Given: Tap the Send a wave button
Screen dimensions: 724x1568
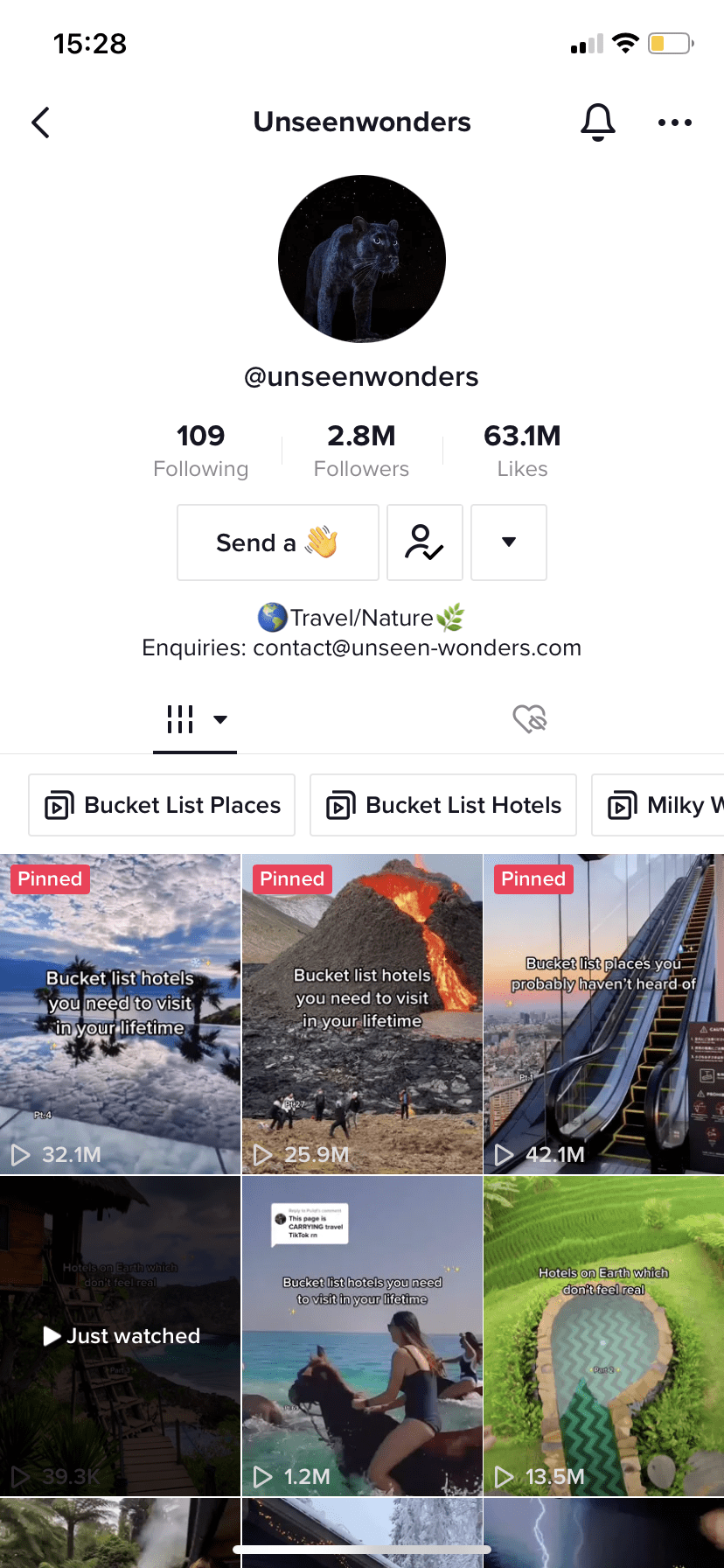Looking at the screenshot, I should click(x=278, y=542).
